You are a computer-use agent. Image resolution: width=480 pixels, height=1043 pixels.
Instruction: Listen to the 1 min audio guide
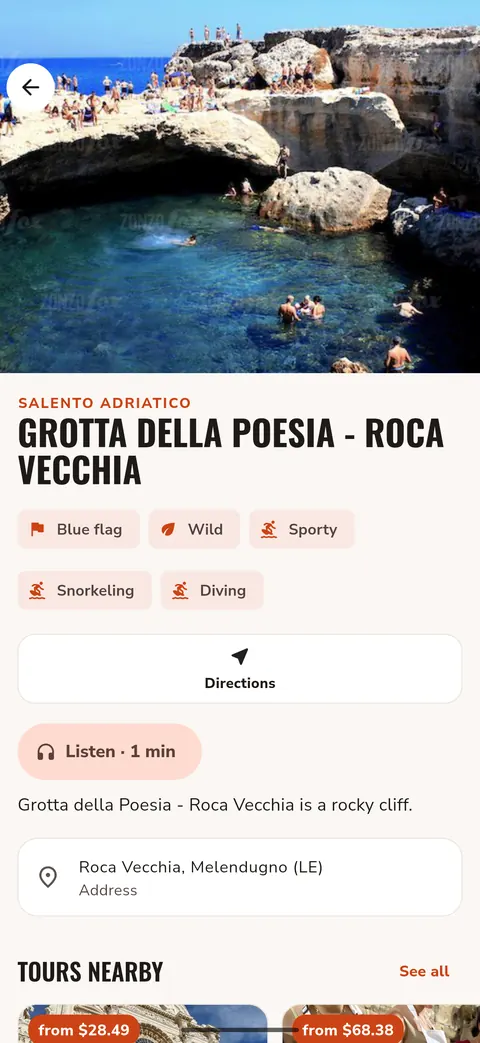pos(110,752)
